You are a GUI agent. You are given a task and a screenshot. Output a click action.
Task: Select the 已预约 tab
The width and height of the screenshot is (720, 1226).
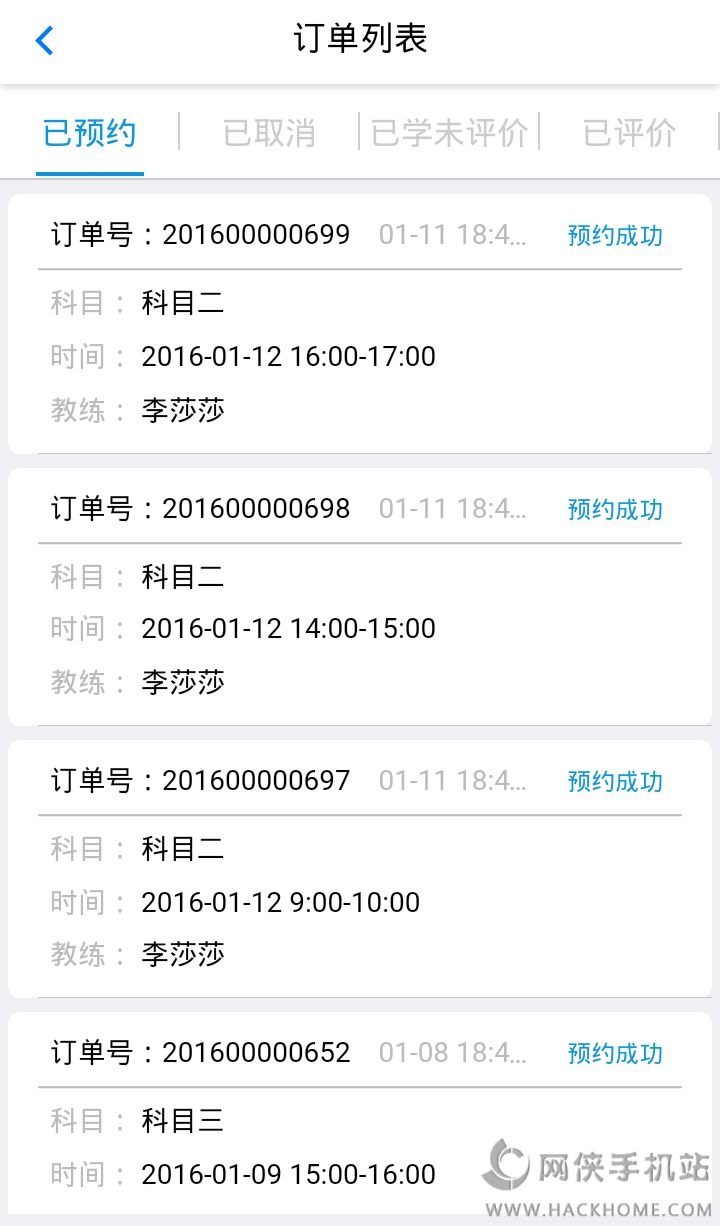(x=90, y=133)
